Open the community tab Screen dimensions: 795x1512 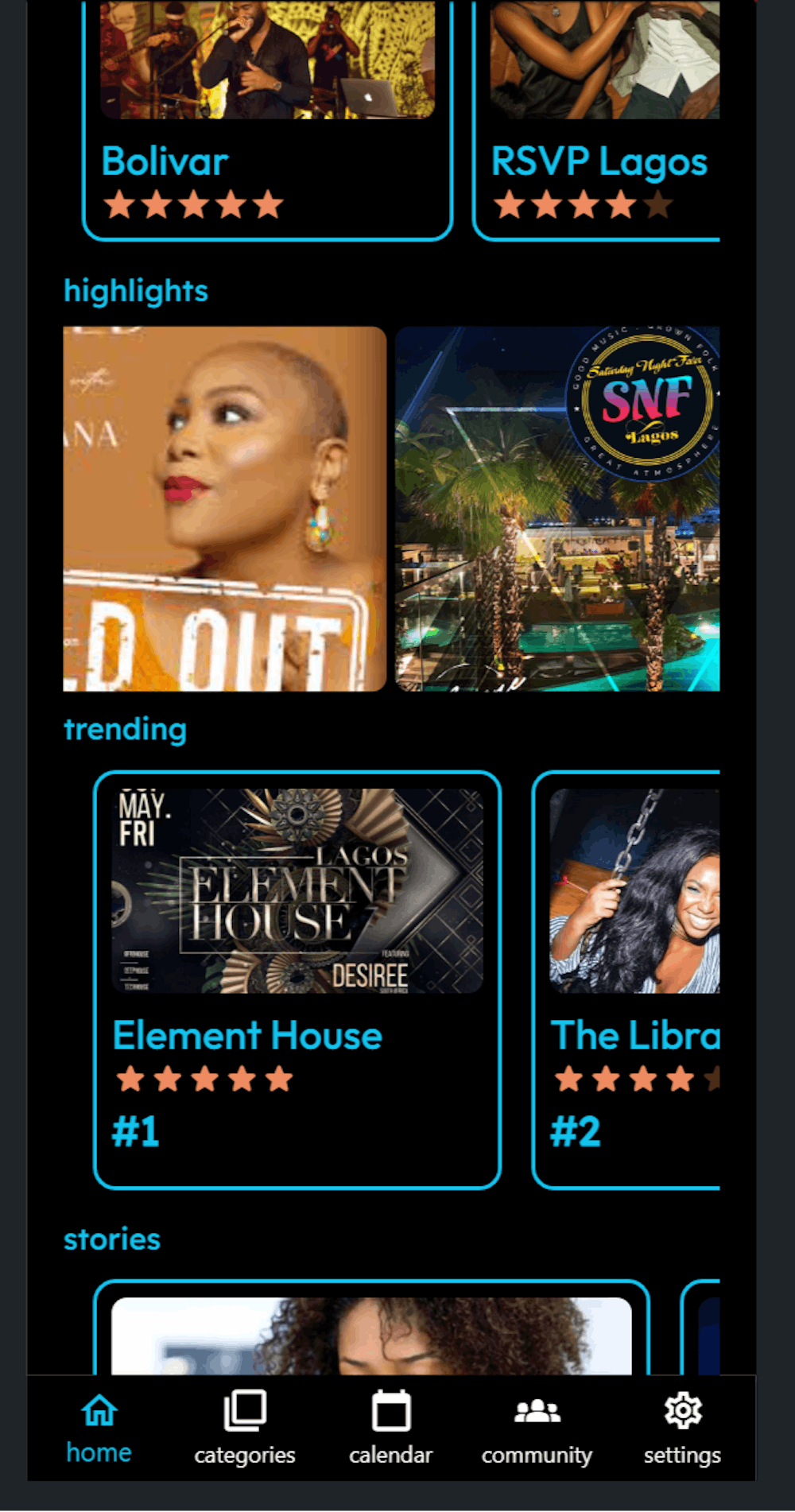(537, 1429)
